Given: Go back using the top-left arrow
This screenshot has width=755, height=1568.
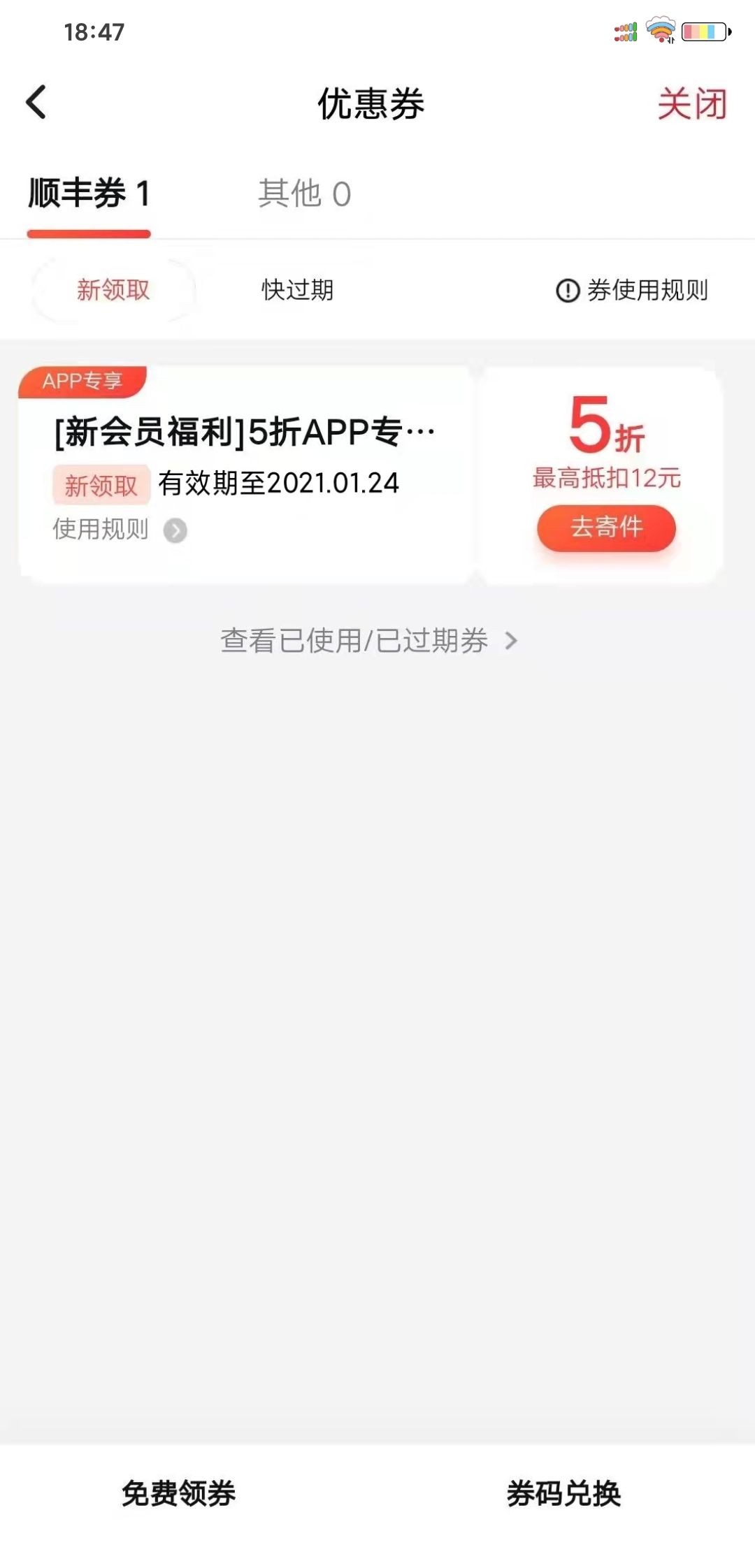Looking at the screenshot, I should 36,103.
